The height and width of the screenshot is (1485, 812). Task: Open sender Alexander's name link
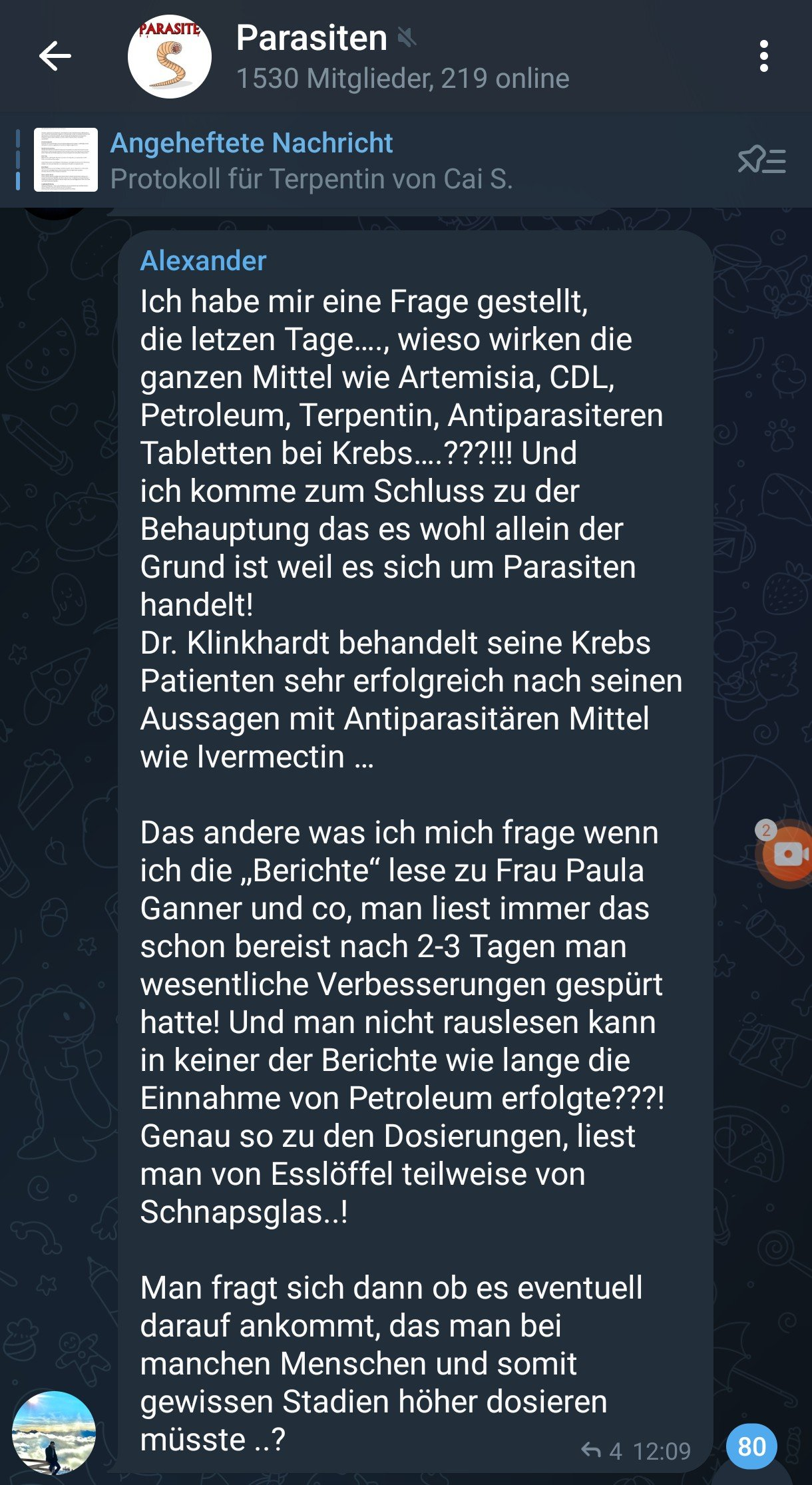tap(203, 260)
